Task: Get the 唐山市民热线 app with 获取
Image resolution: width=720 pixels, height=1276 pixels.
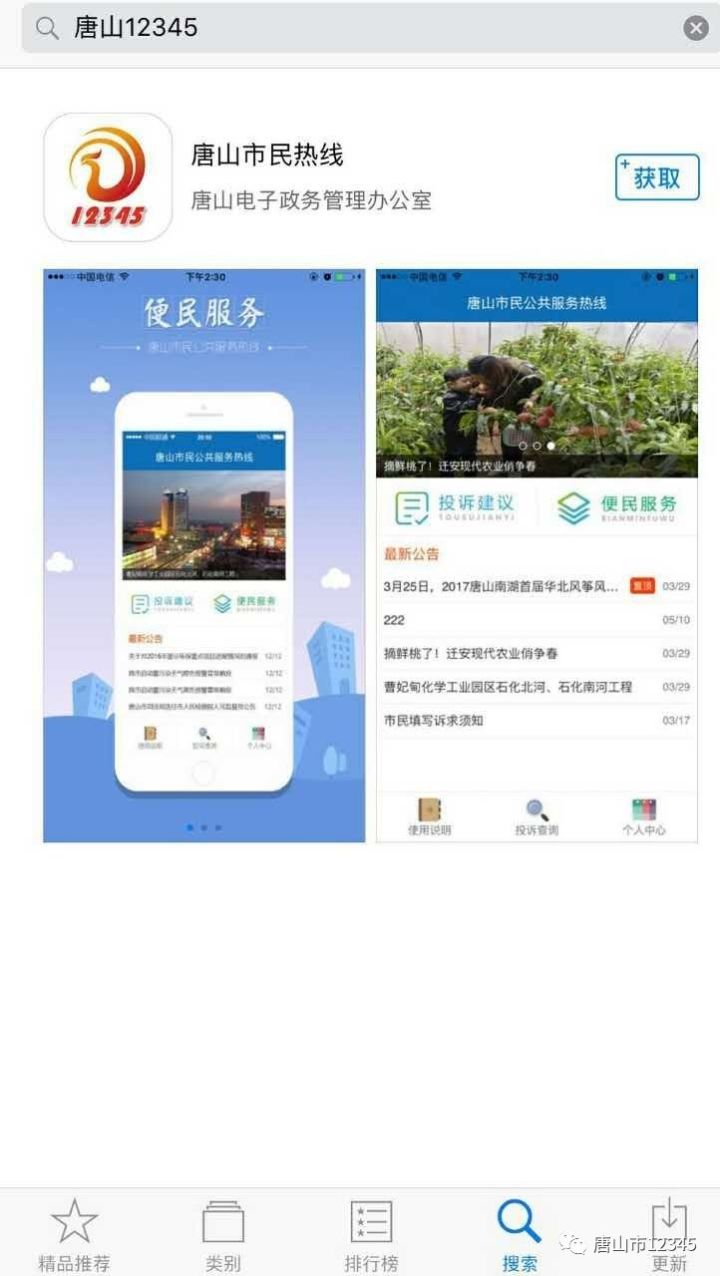Action: click(x=657, y=177)
